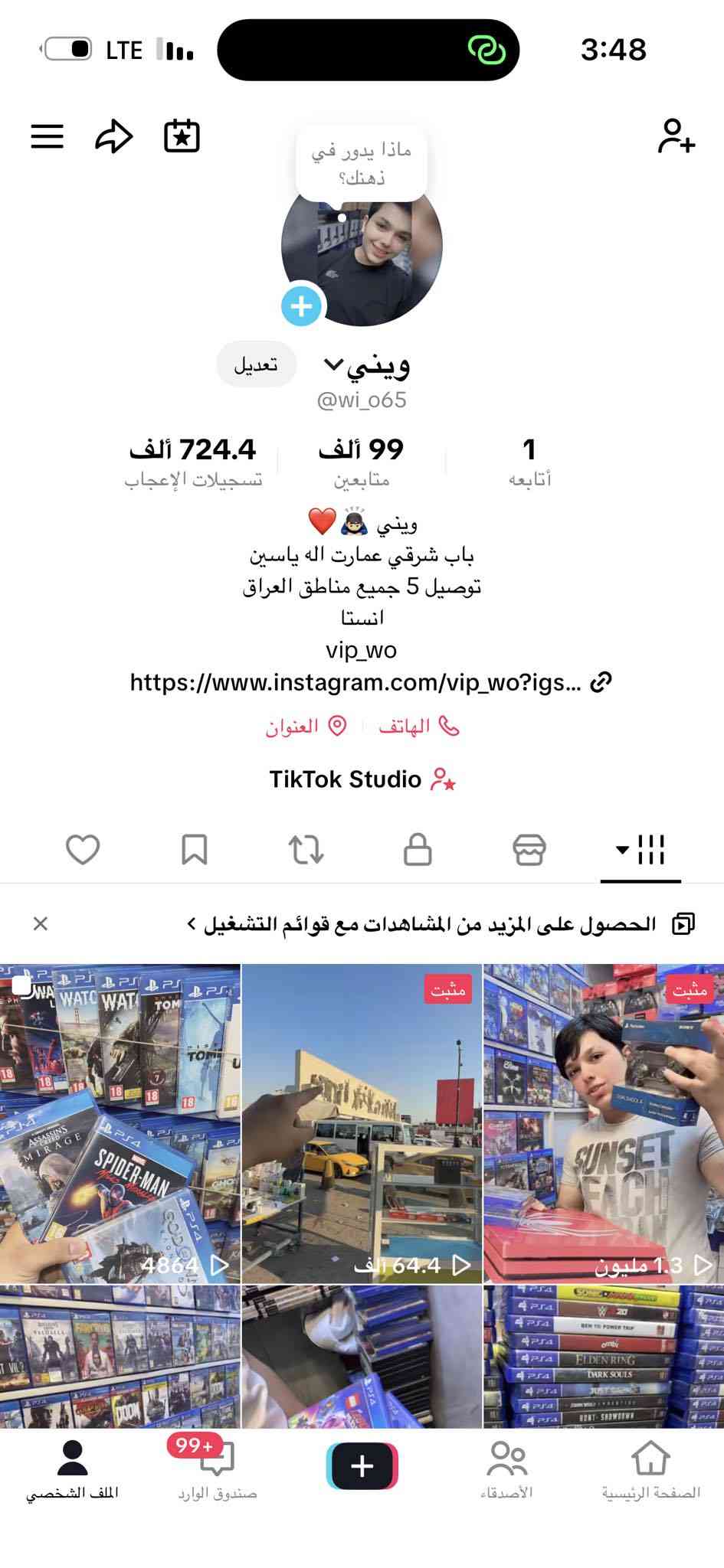This screenshot has width=724, height=1568.
Task: Switch to the reposts tab
Action: [x=306, y=850]
